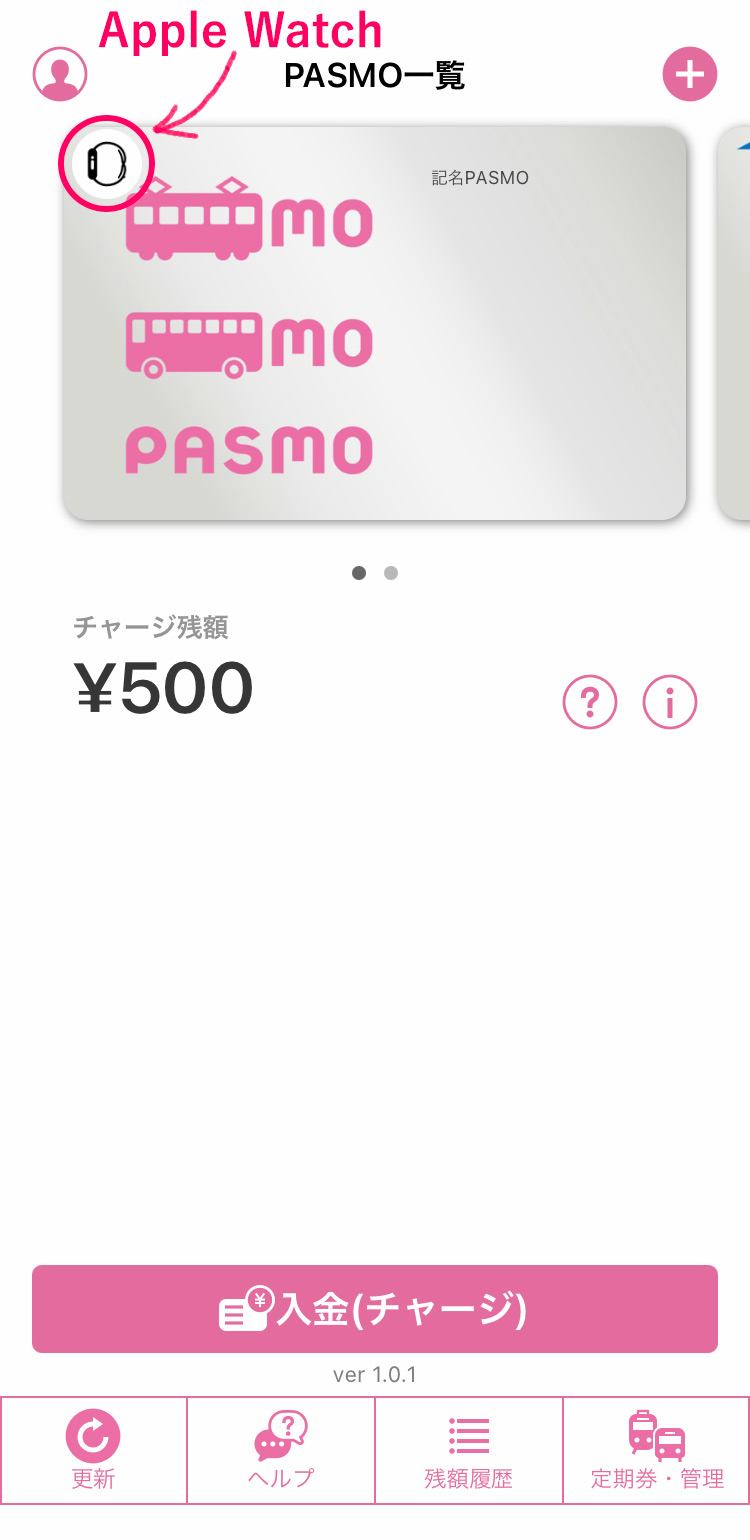This screenshot has width=750, height=1540.
Task: Add a new PASMO card
Action: click(x=690, y=74)
